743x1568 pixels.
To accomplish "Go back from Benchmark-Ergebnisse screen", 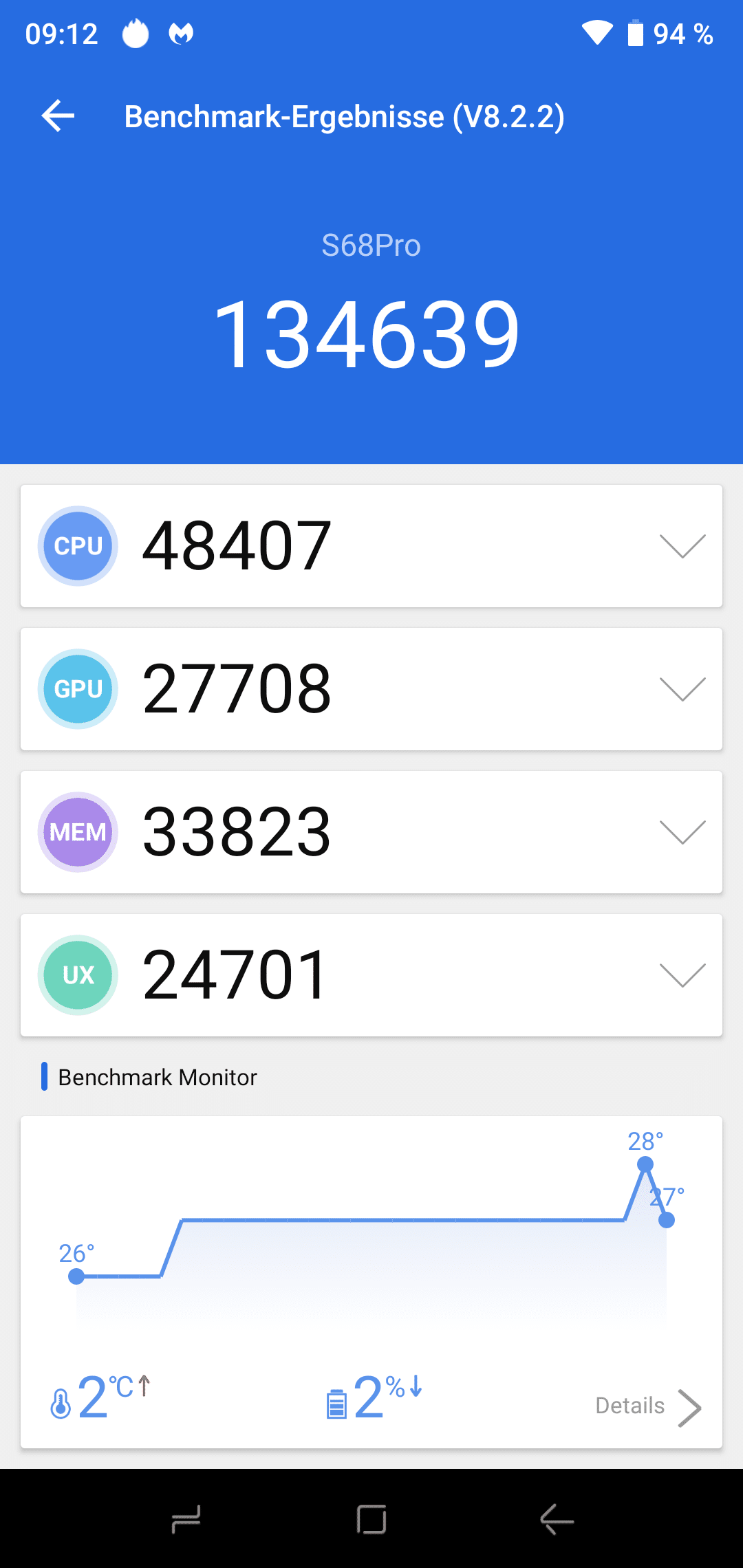I will tap(58, 116).
